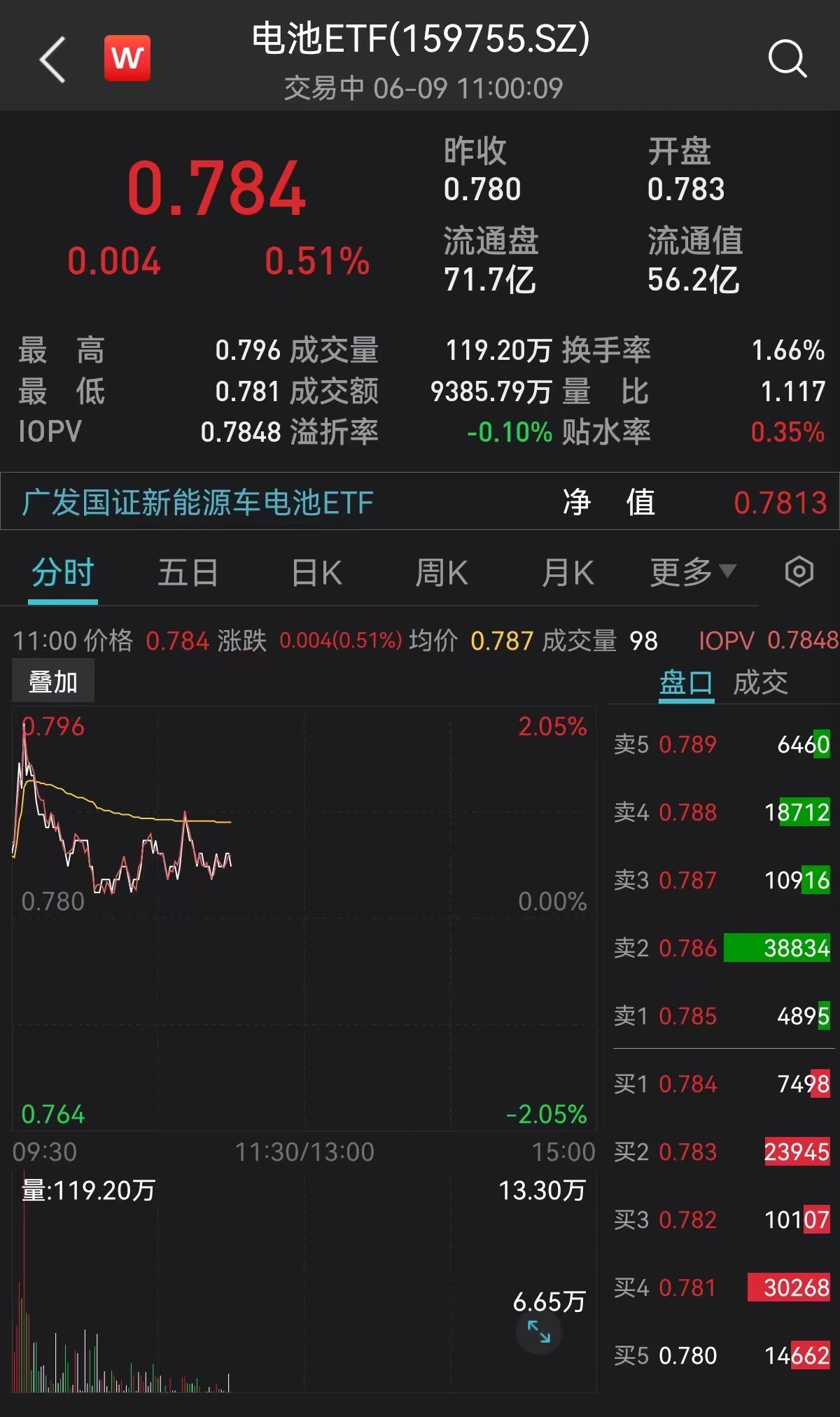840x1417 pixels.
Task: Click the Wind app logo icon
Action: coord(126,59)
